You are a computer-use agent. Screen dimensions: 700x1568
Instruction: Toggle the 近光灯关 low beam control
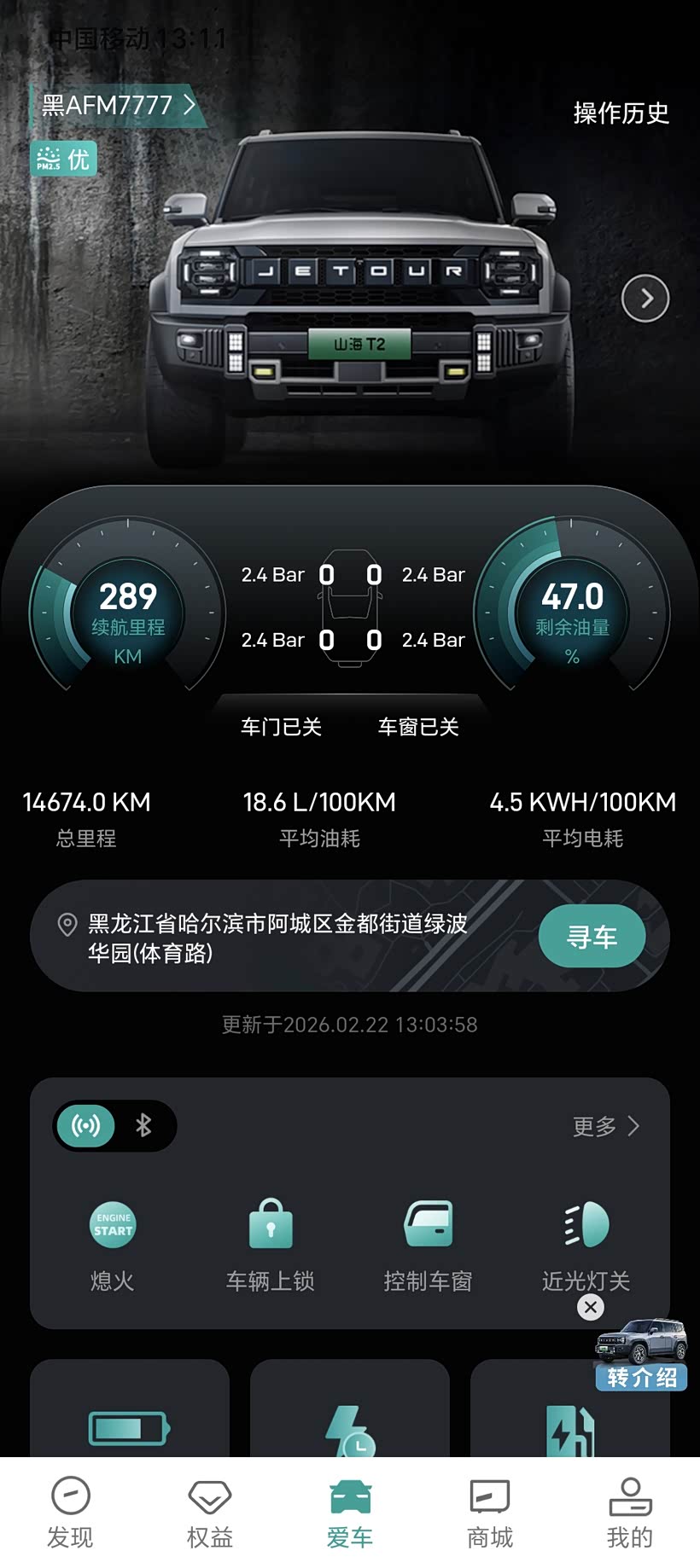point(586,1245)
